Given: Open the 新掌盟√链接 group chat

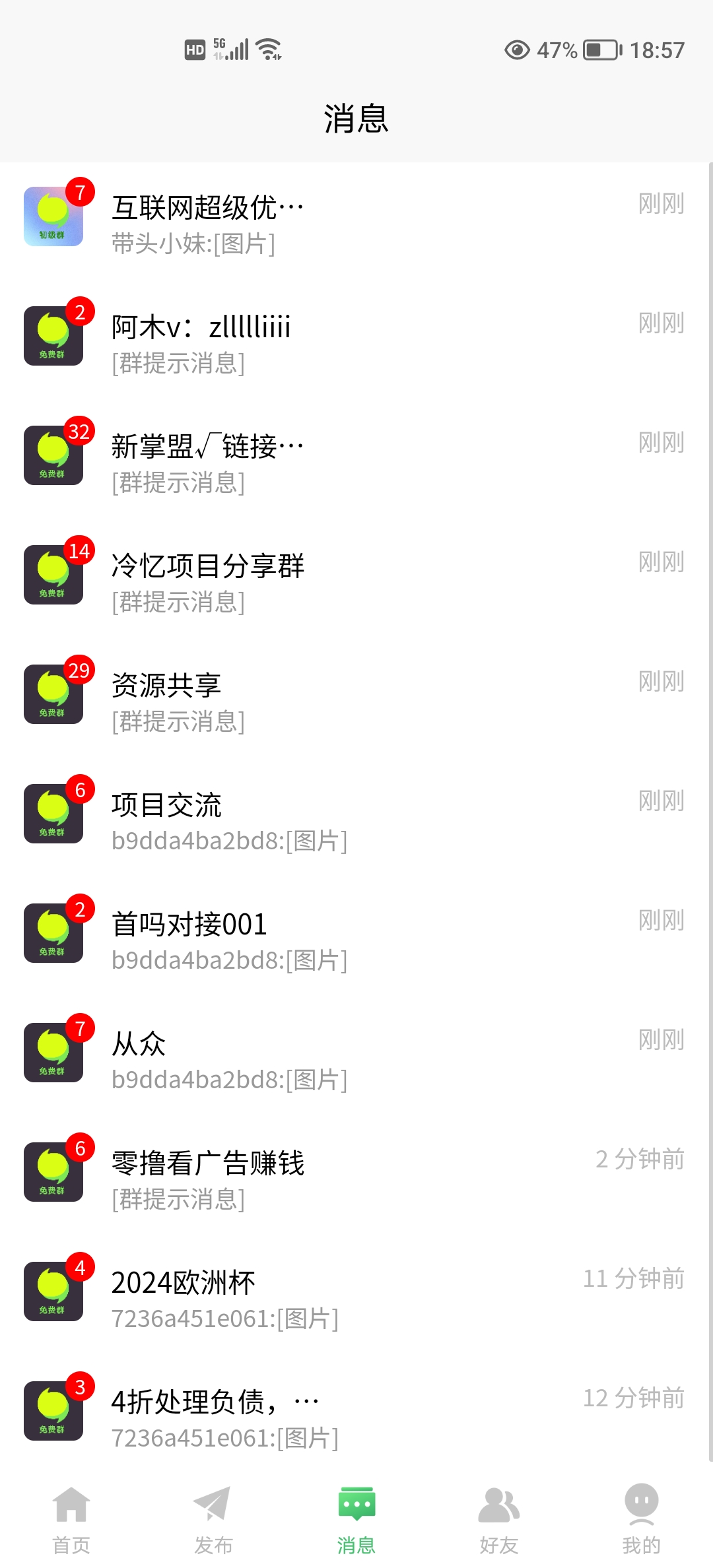Looking at the screenshot, I should (x=356, y=462).
